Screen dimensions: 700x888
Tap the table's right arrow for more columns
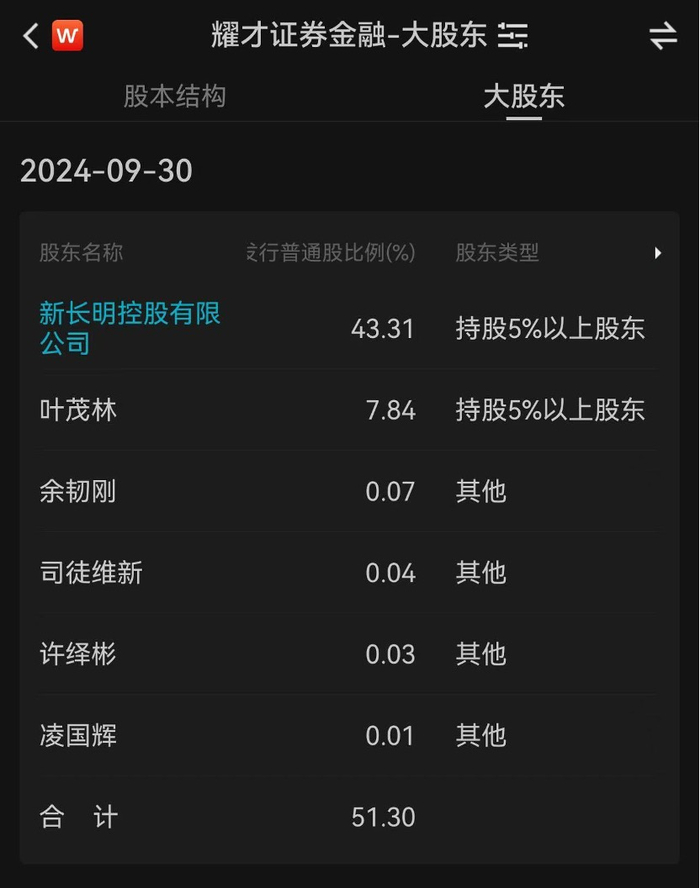click(658, 253)
